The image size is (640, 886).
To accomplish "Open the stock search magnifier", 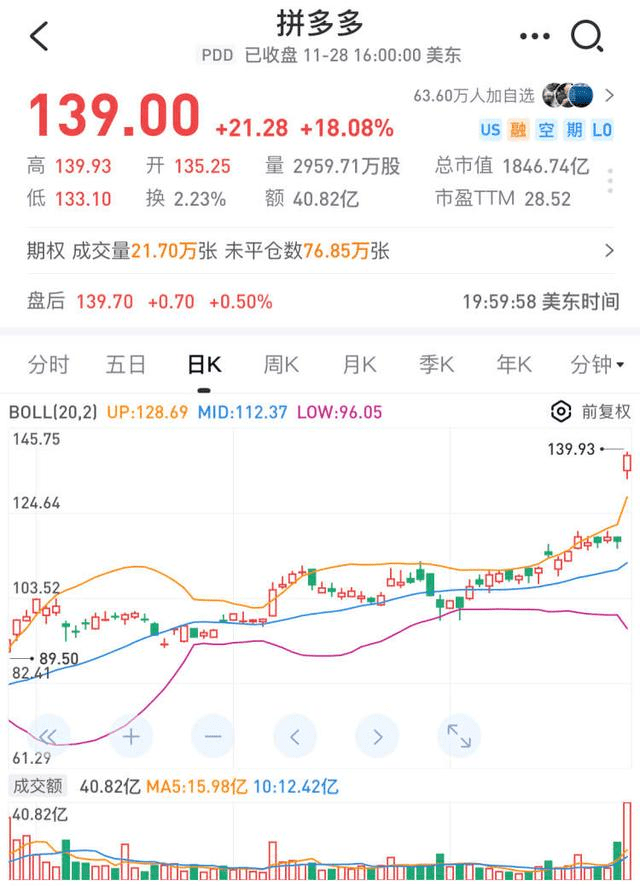I will (586, 37).
